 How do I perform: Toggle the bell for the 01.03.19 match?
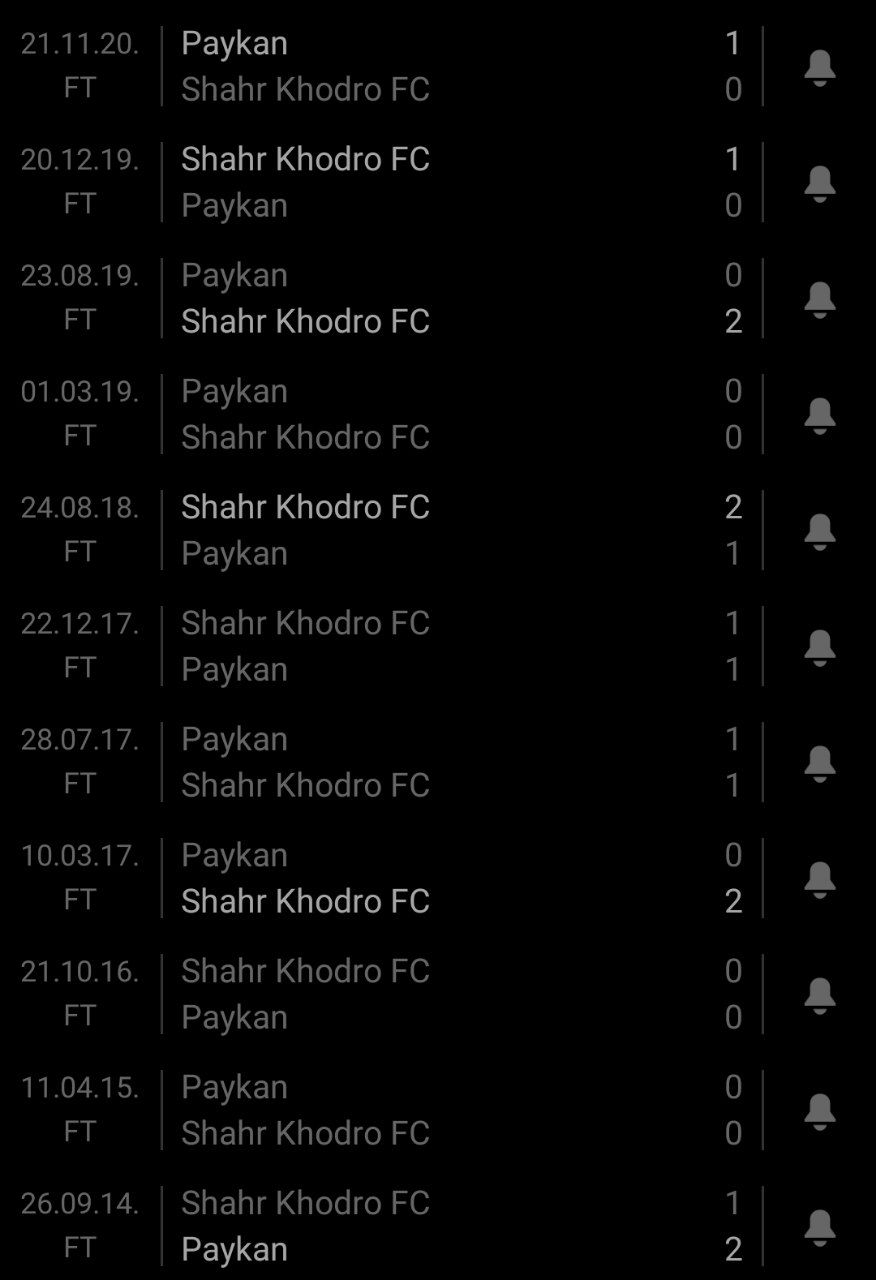pyautogui.click(x=820, y=415)
